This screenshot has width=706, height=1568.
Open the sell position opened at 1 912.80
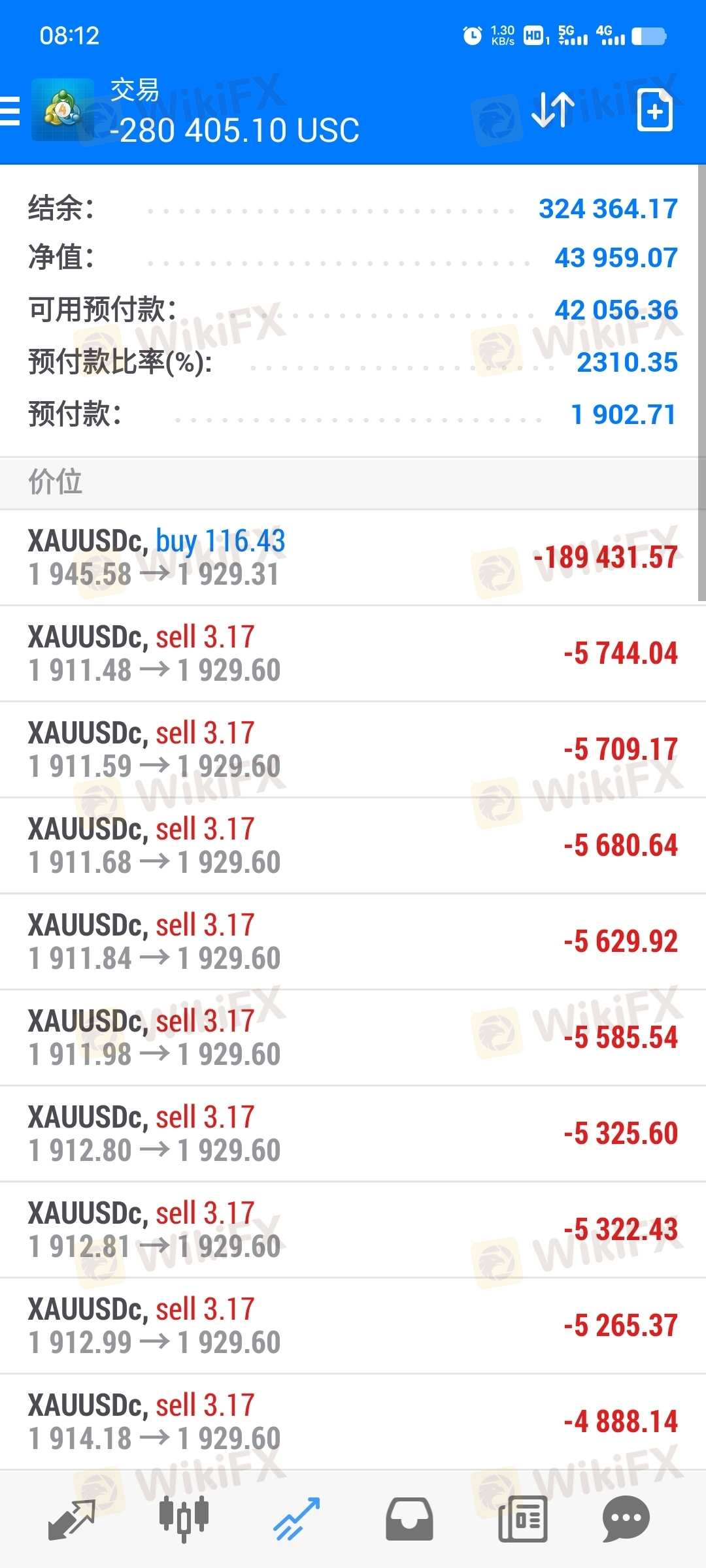353,1134
